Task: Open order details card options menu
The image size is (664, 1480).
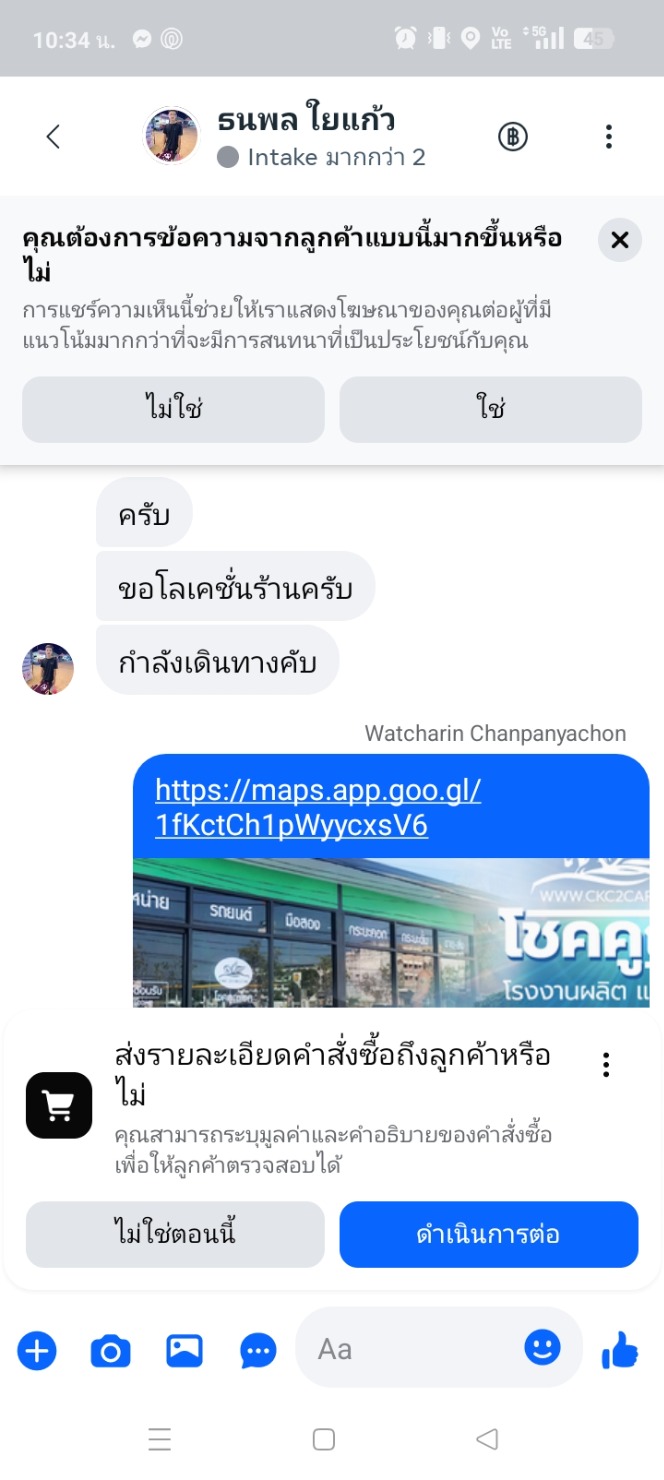Action: [606, 1065]
